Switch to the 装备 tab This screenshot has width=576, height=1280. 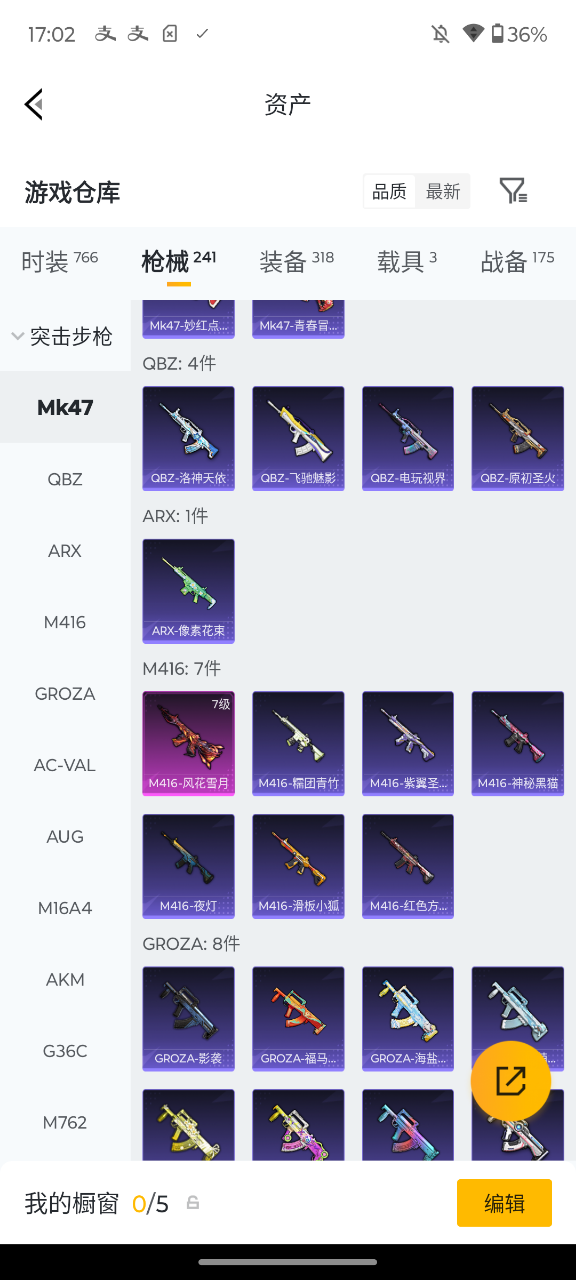tap(296, 261)
